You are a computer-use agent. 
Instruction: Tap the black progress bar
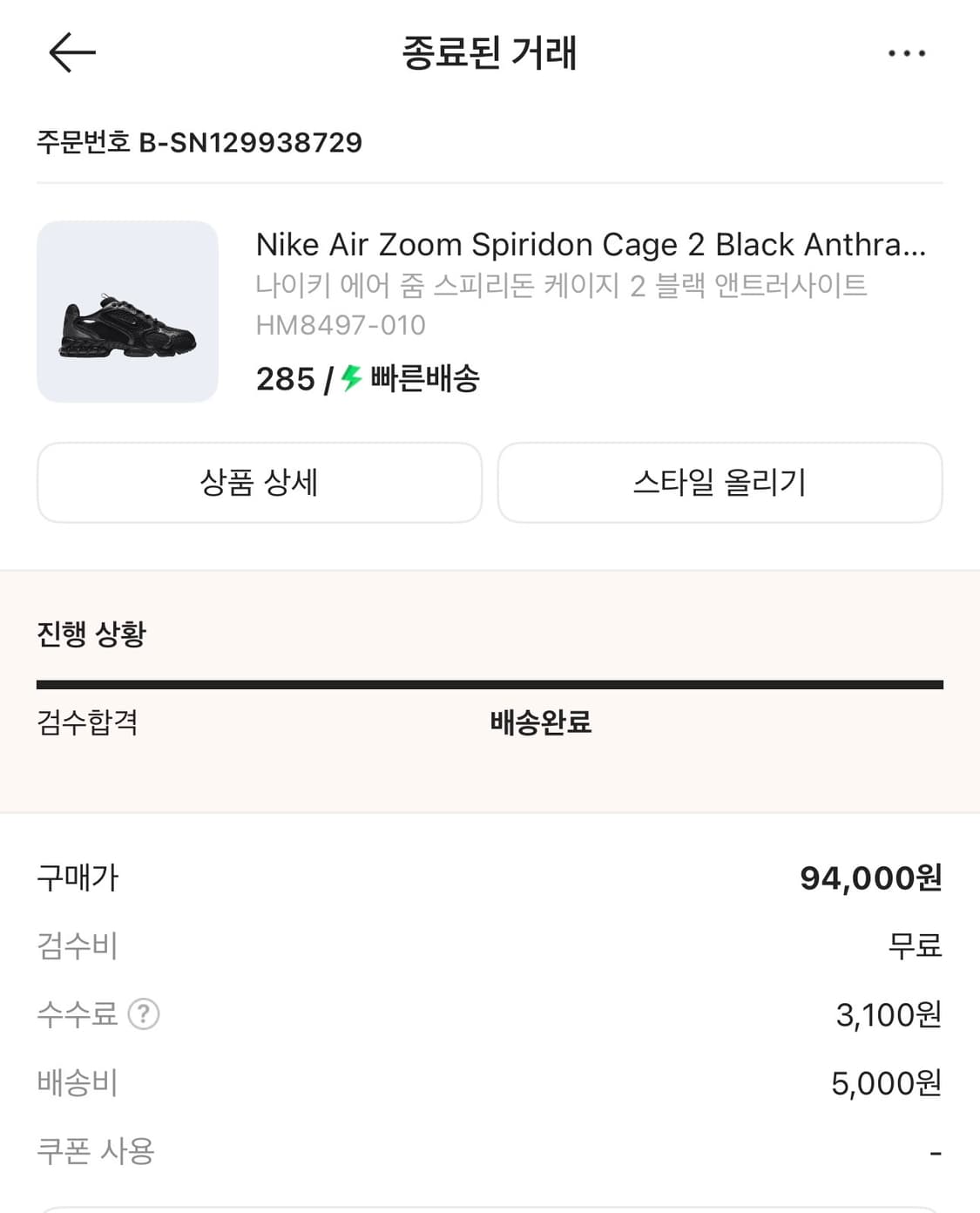(x=488, y=682)
